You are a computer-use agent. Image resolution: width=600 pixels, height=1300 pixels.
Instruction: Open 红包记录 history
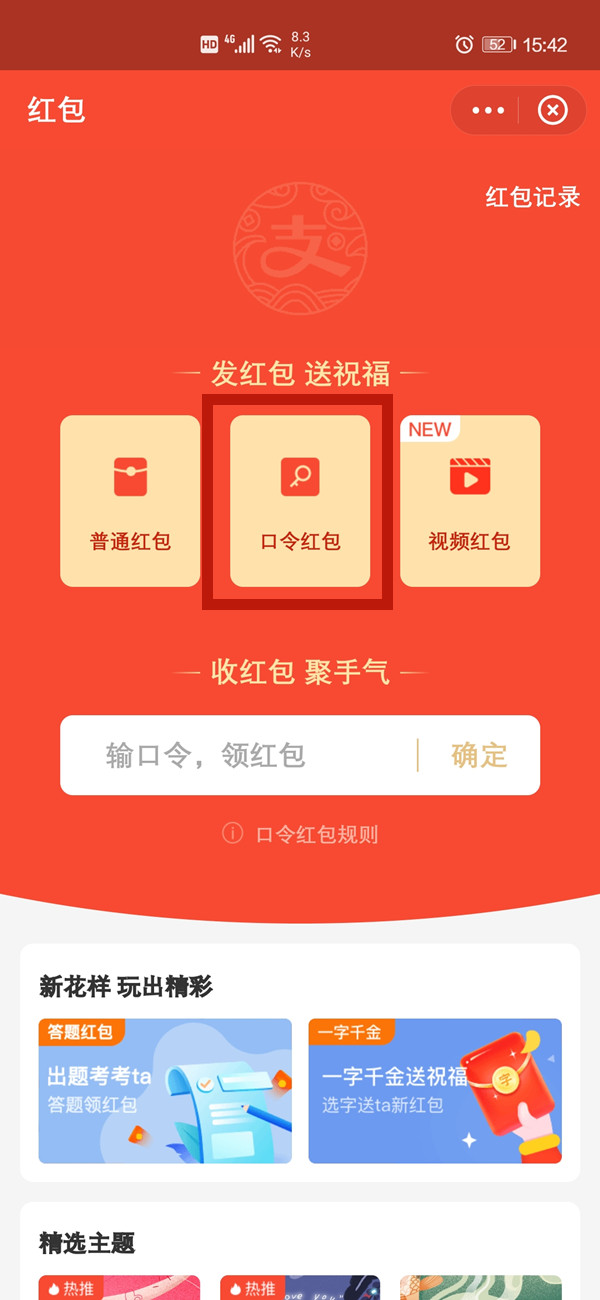[532, 197]
